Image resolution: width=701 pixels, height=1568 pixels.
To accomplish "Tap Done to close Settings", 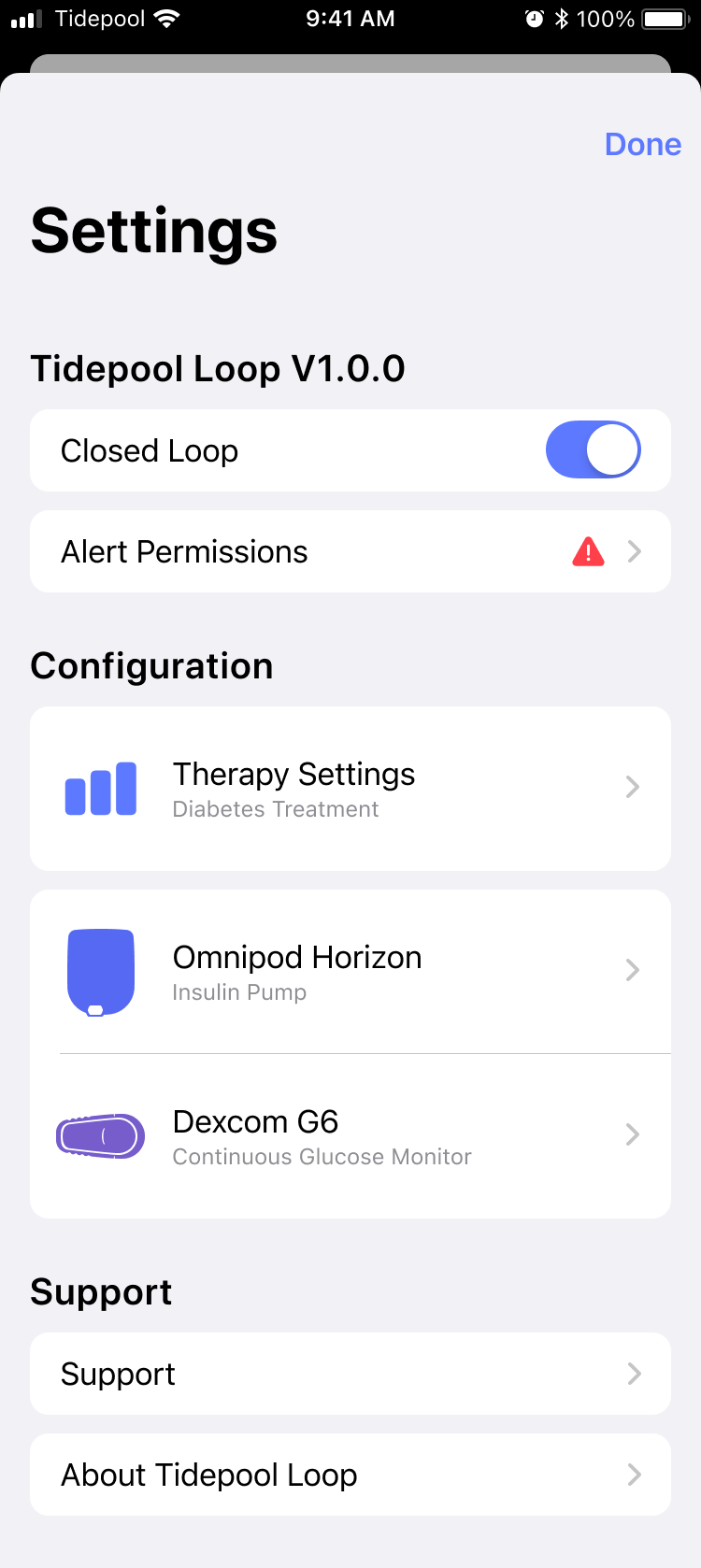I will [642, 145].
